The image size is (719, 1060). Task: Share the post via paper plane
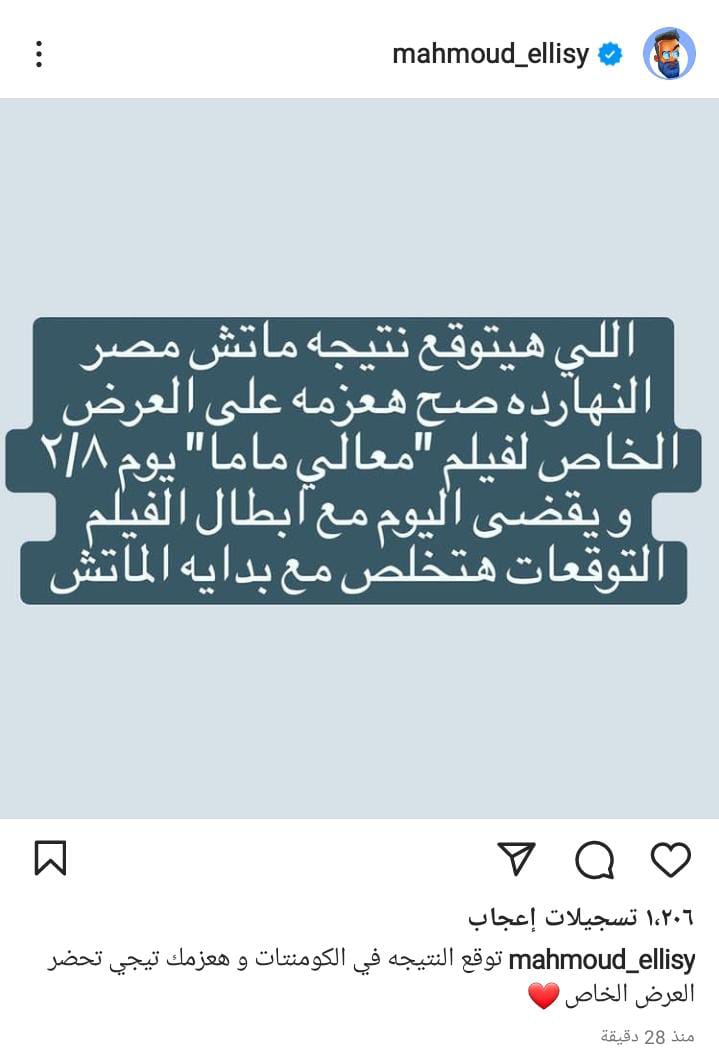click(517, 859)
